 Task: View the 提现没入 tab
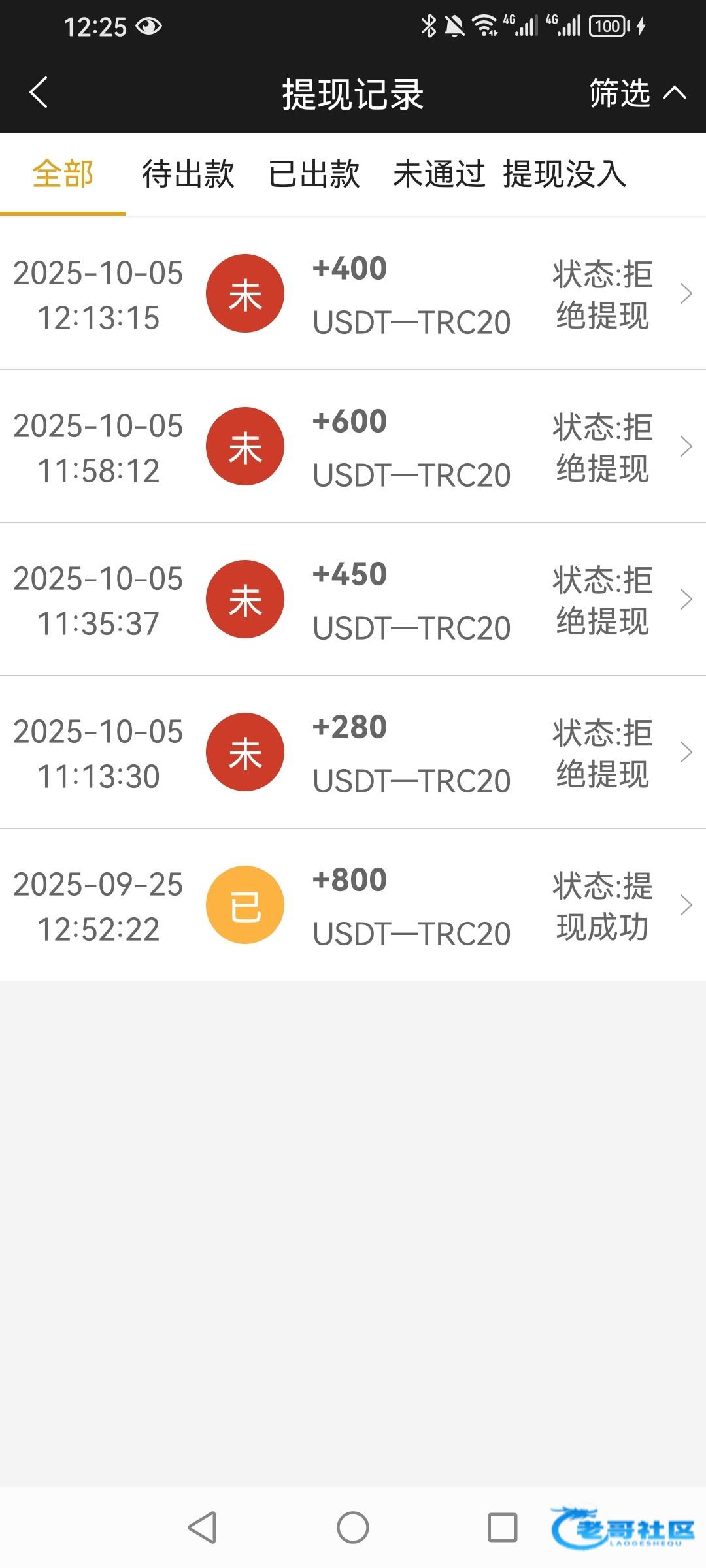[565, 174]
